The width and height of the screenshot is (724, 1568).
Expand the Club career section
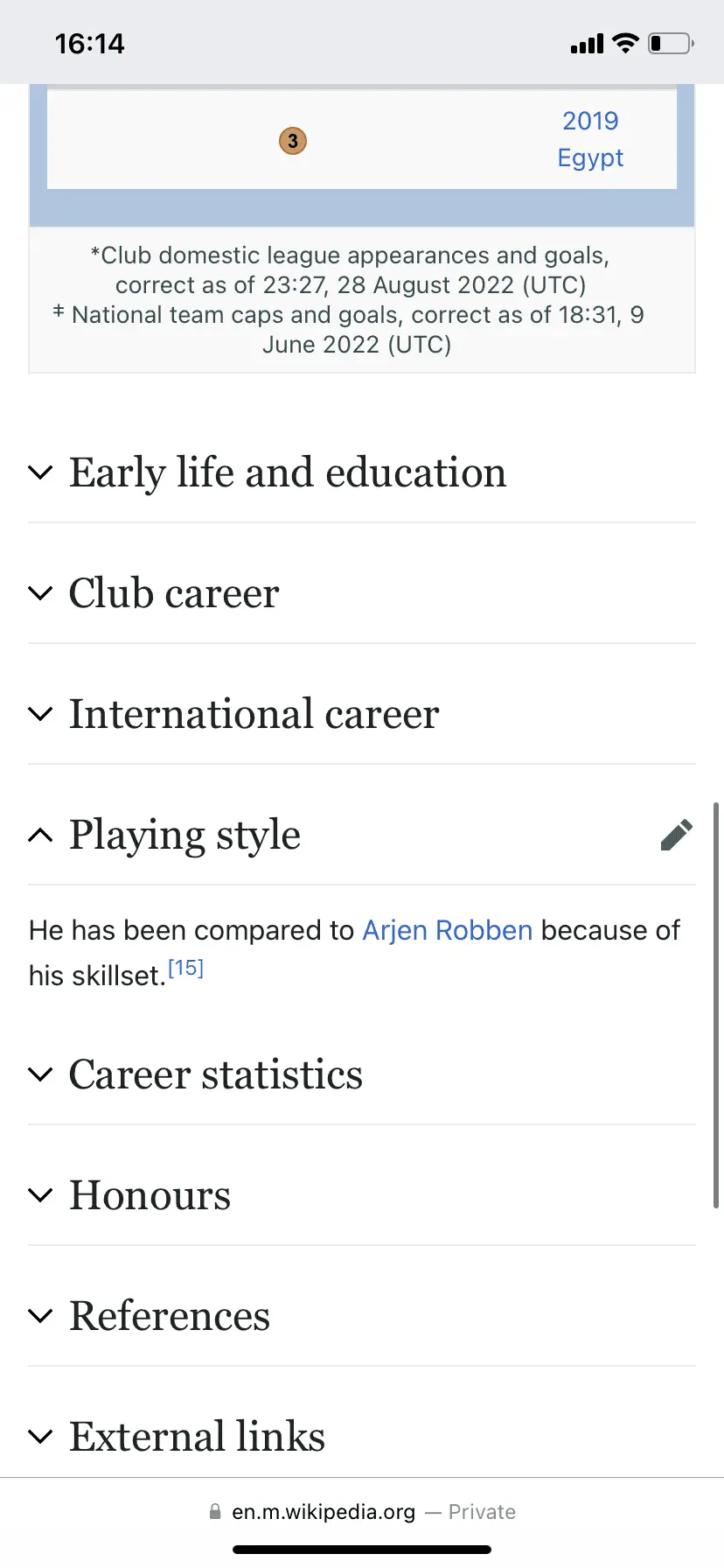coord(174,593)
